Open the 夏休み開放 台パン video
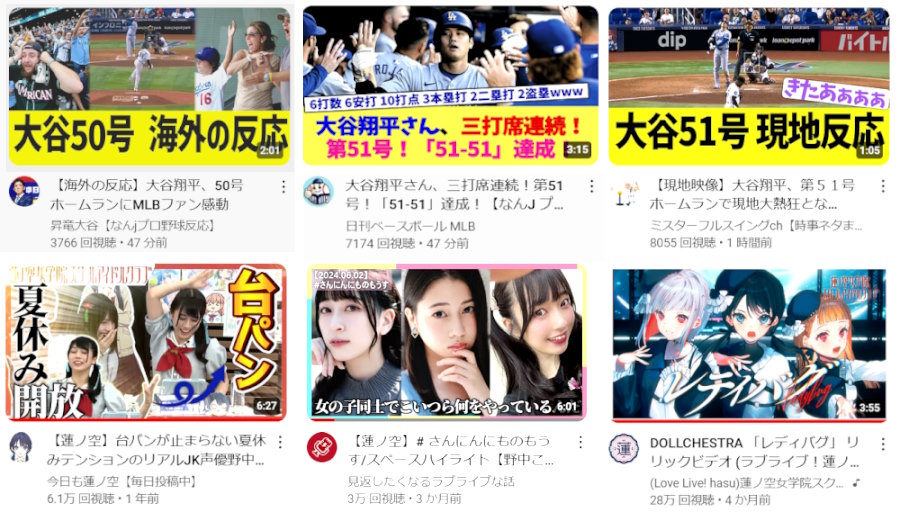Viewport: 900px width, 512px height. point(148,342)
